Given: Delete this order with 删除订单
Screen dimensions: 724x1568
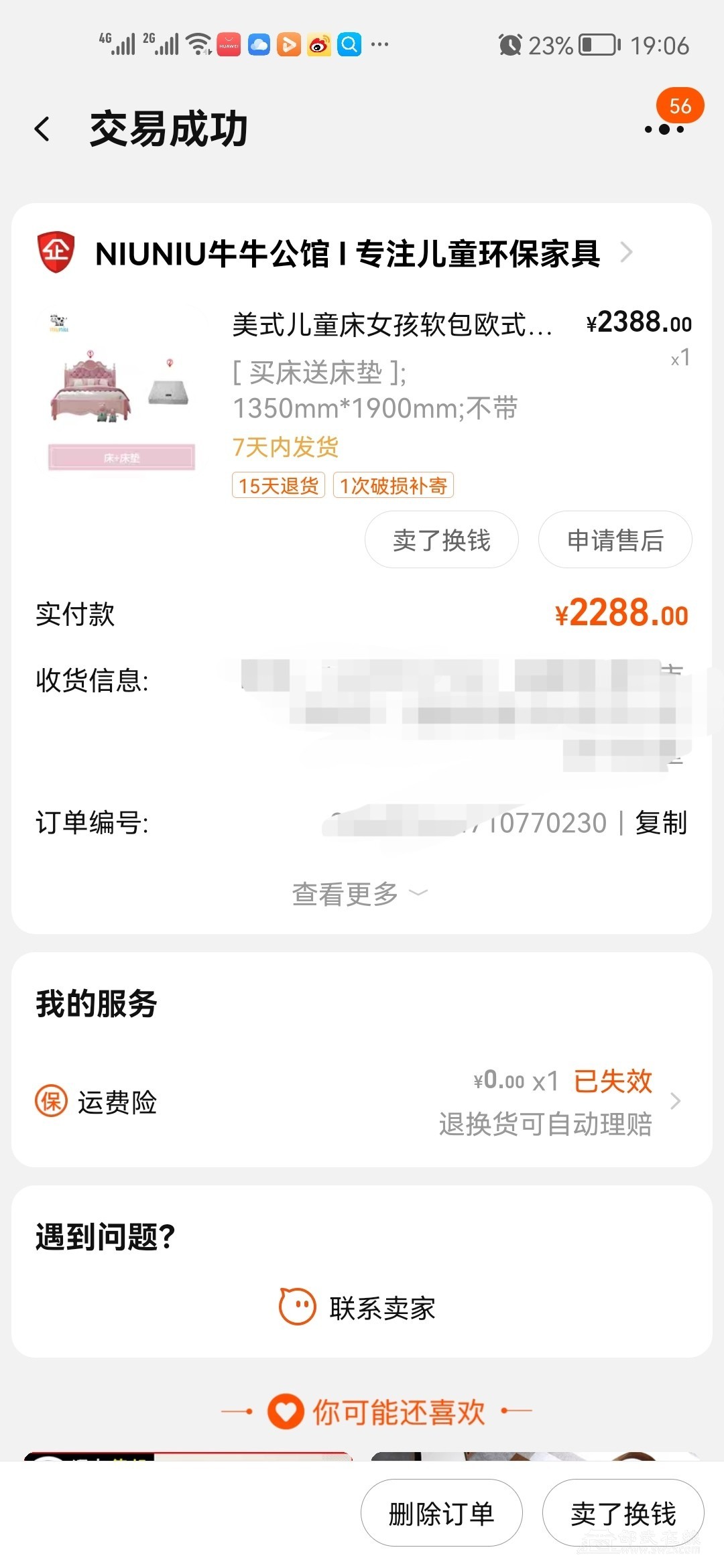Looking at the screenshot, I should coord(441,1514).
